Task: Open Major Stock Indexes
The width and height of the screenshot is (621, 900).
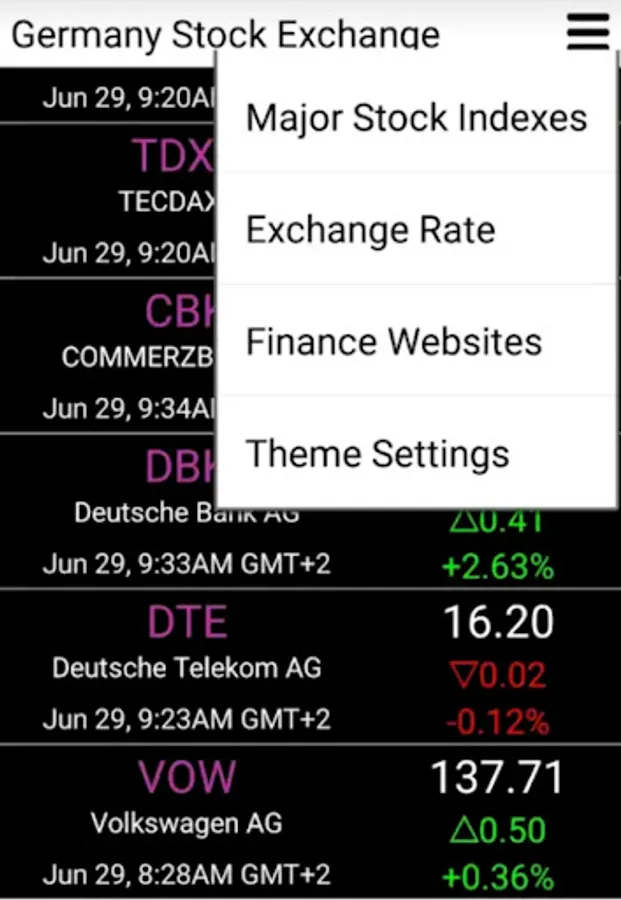Action: [416, 118]
